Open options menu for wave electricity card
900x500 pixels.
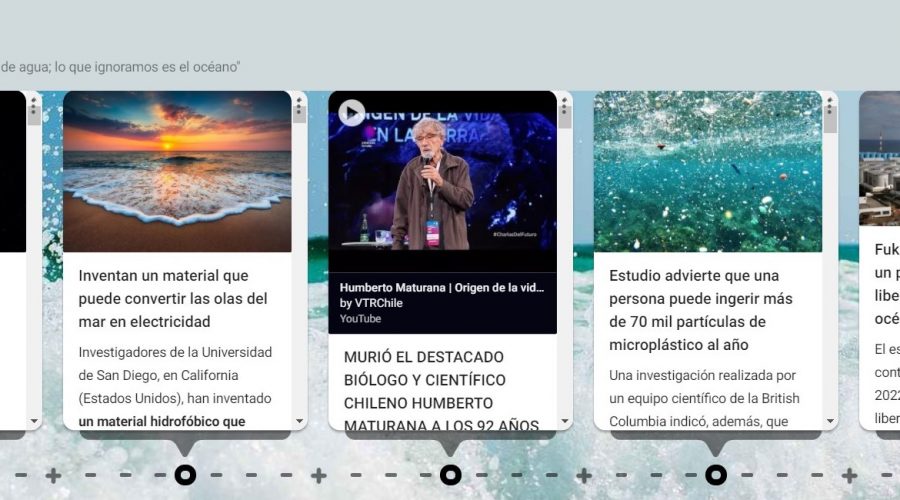pos(299,103)
